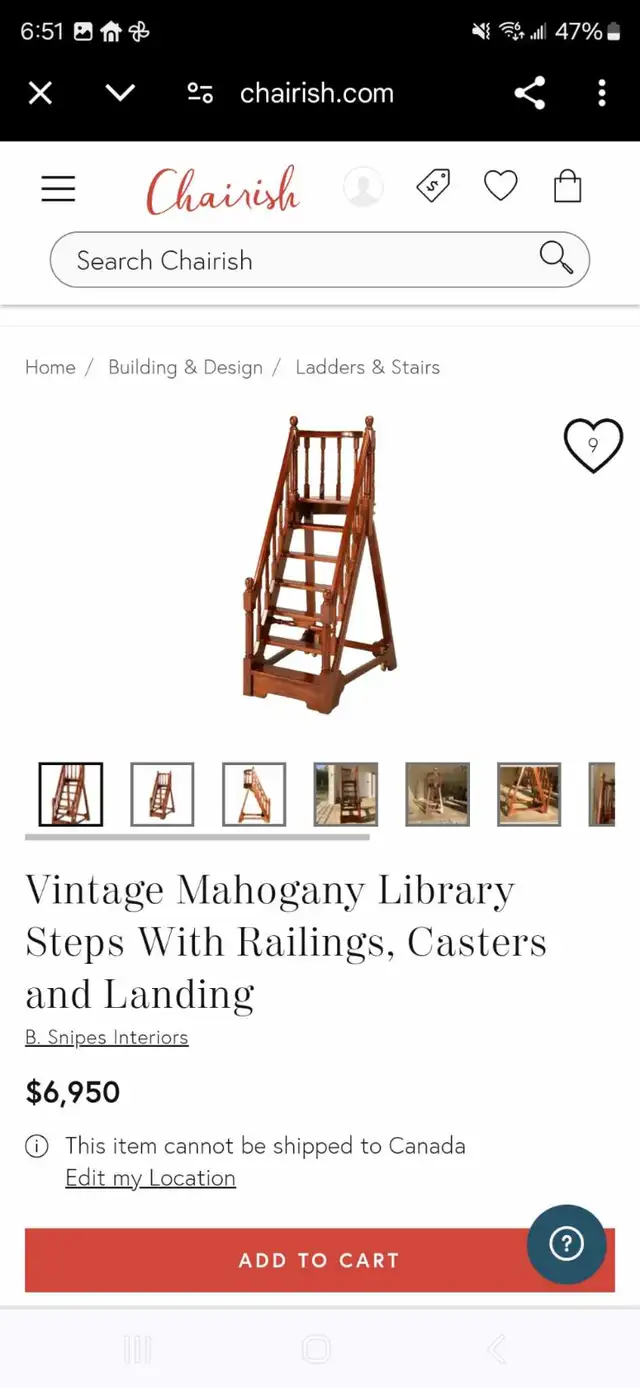
Task: Add the library steps to cart
Action: point(320,1260)
